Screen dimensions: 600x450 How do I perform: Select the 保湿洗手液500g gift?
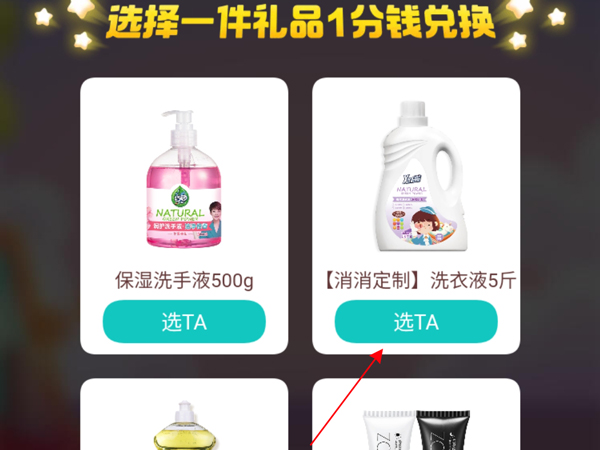coord(184,321)
